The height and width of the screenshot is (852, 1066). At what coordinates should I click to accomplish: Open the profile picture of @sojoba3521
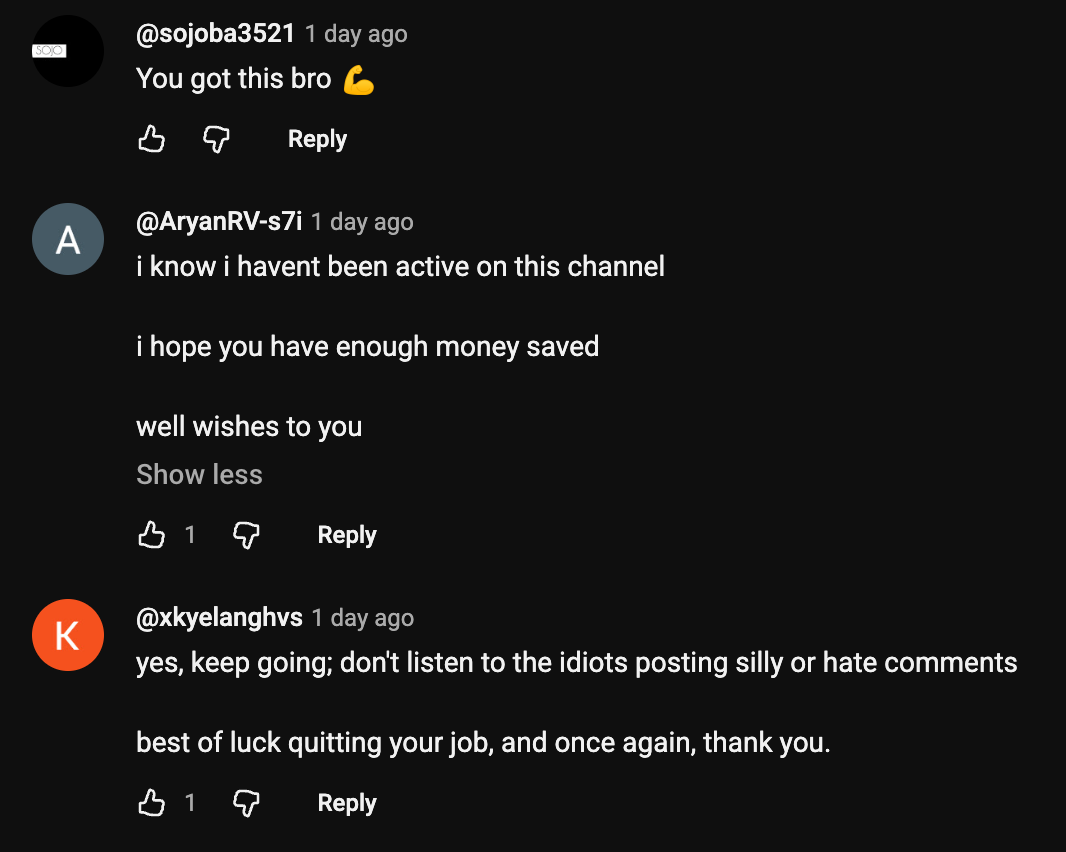68,50
